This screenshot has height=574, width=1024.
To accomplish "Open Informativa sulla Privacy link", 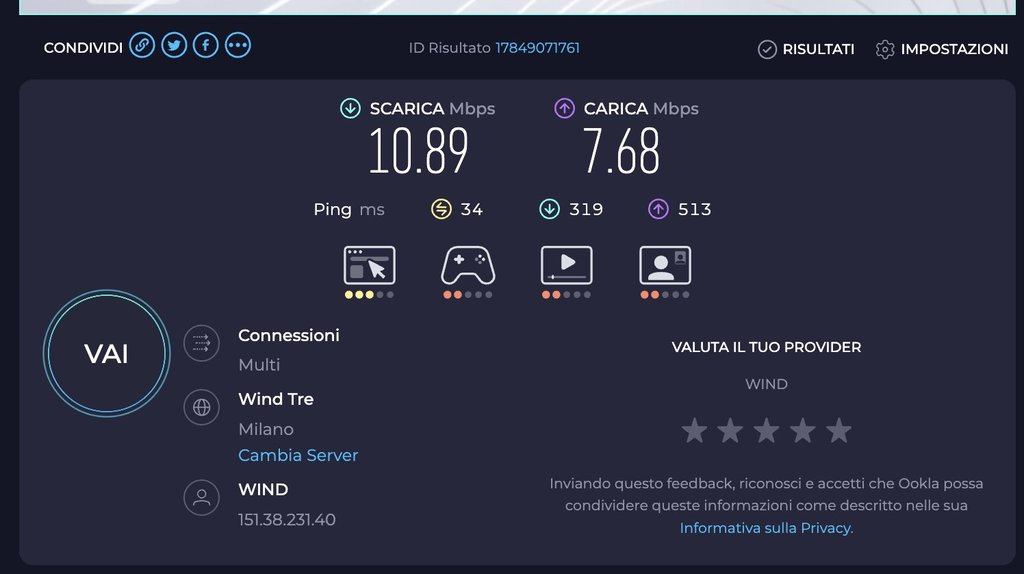I will (766, 528).
